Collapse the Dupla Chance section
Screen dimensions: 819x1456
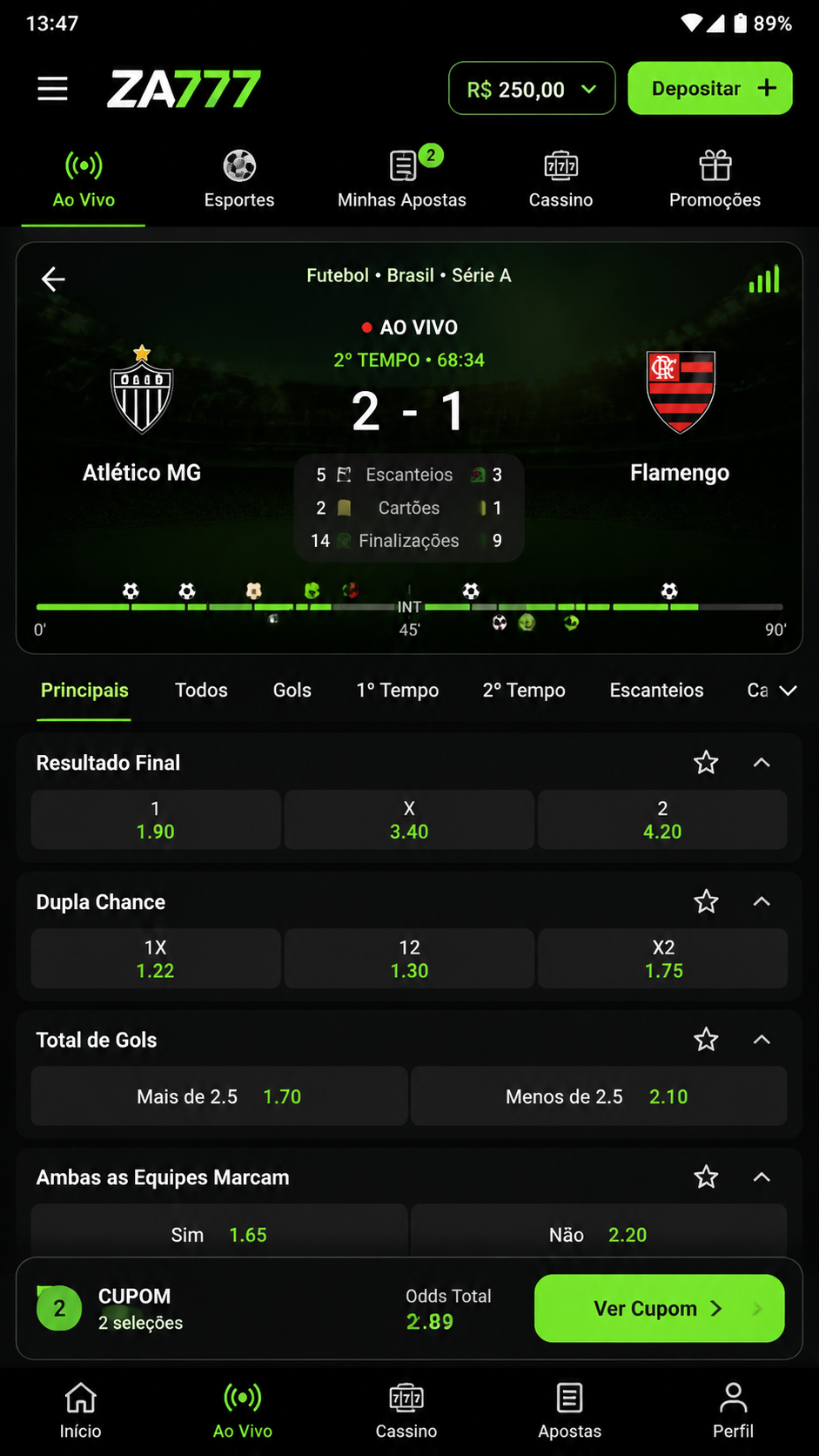tap(762, 901)
